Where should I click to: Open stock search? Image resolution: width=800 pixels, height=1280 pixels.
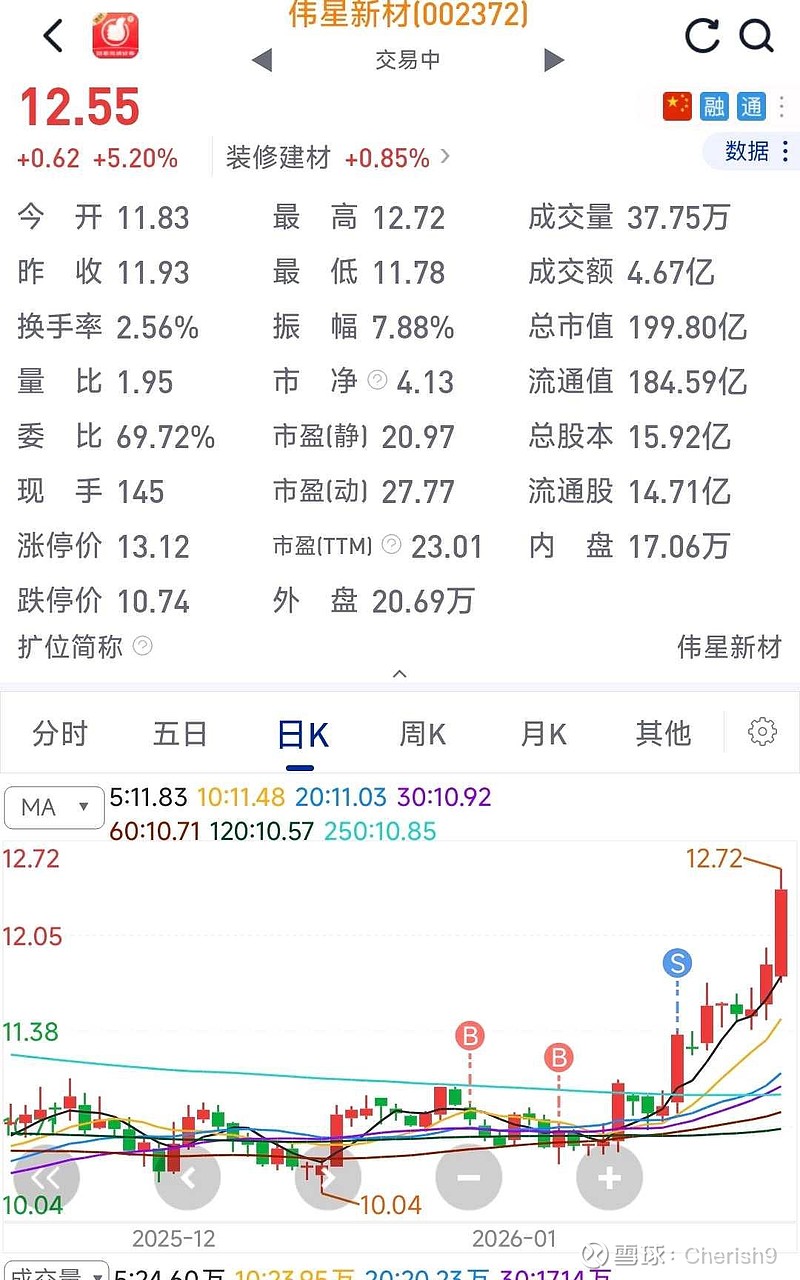(757, 36)
